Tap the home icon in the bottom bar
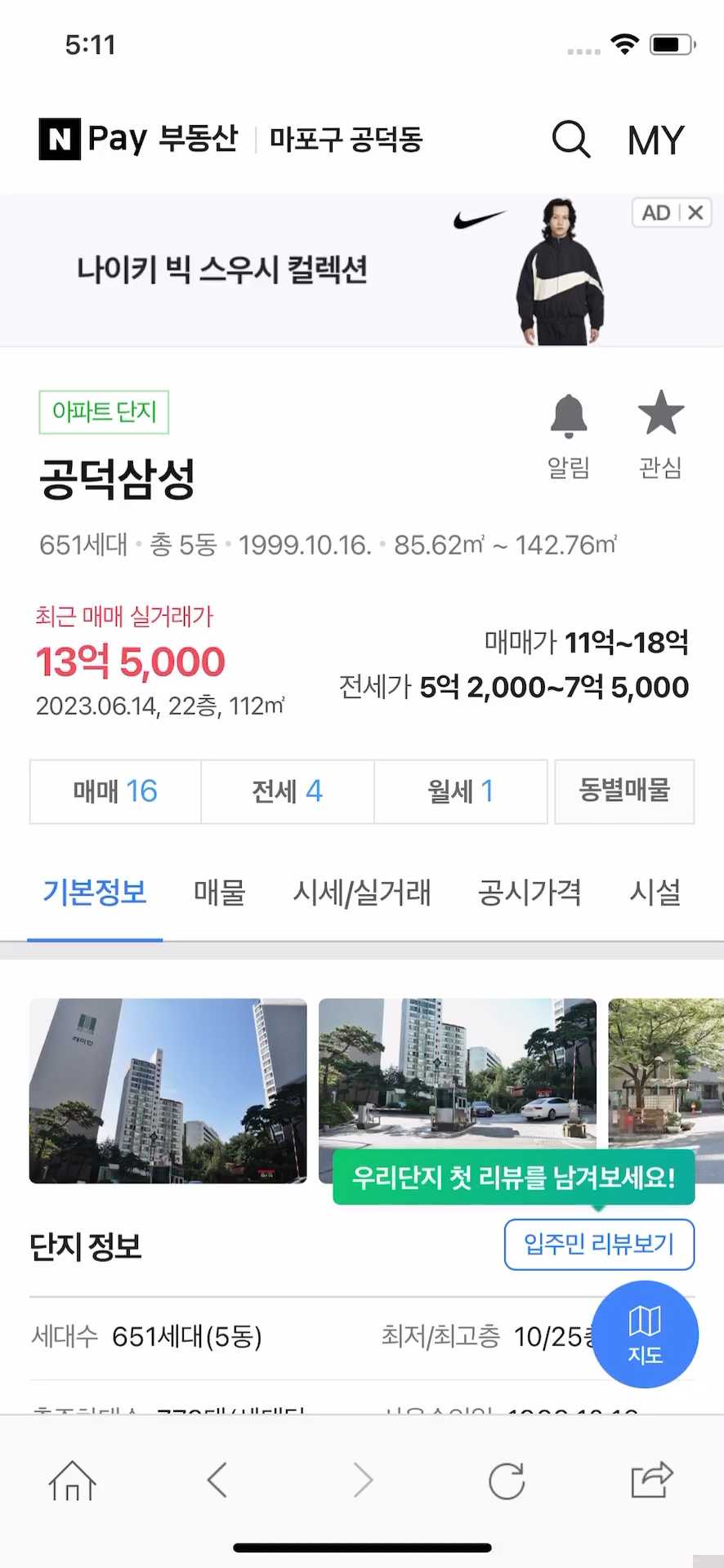724x1568 pixels. pyautogui.click(x=72, y=1479)
